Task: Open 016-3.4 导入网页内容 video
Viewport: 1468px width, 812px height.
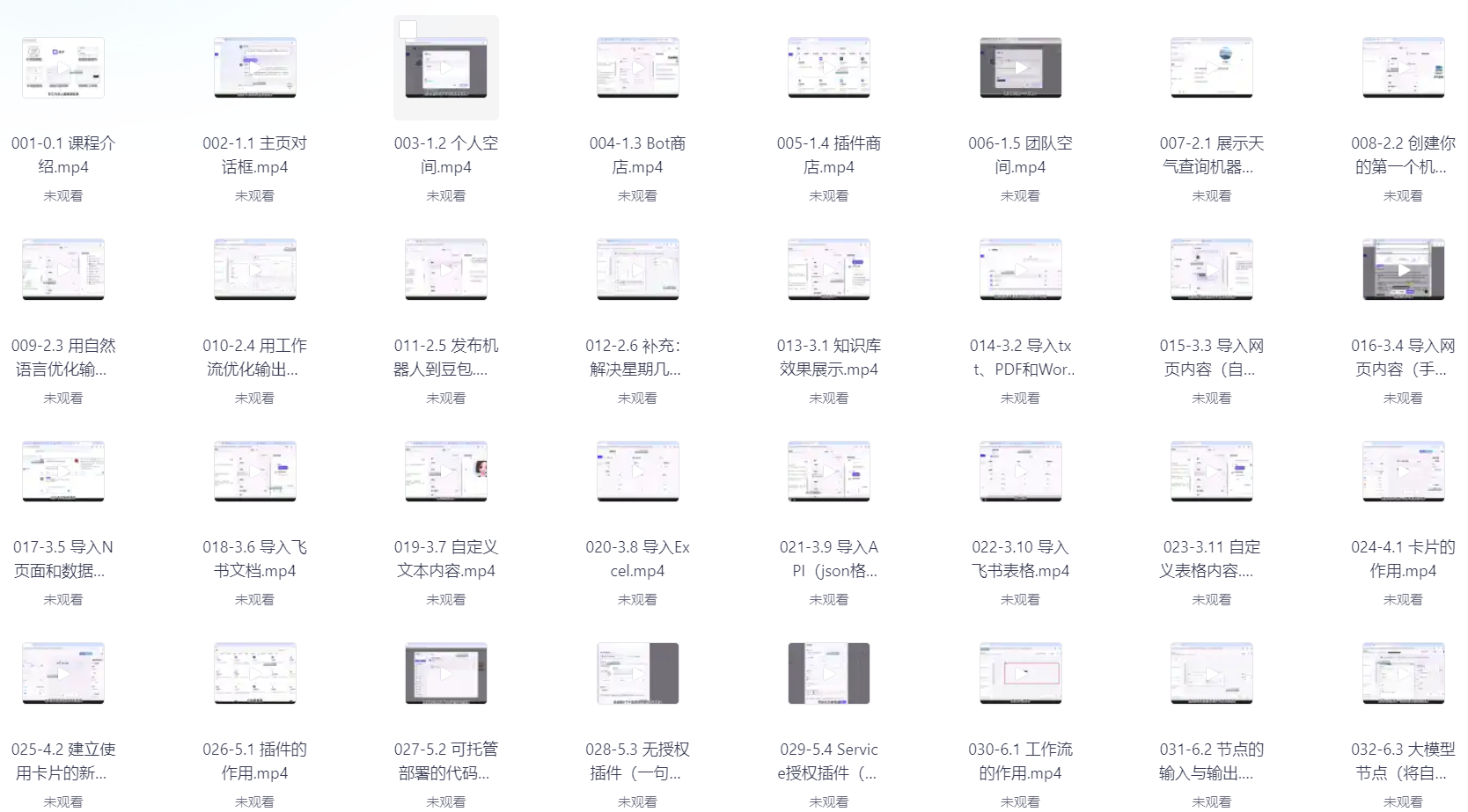Action: click(x=1403, y=270)
